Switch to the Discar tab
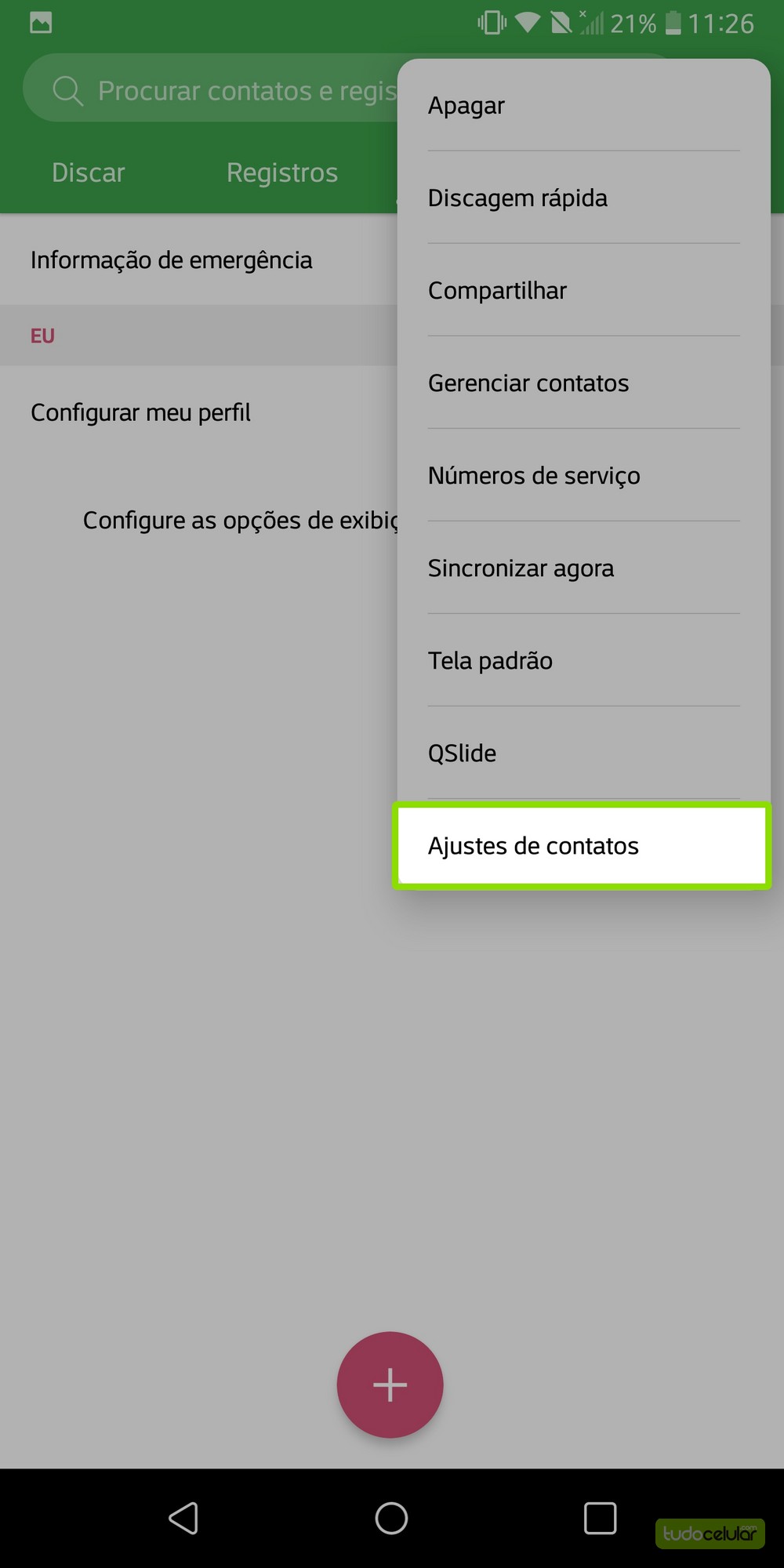 [x=89, y=172]
